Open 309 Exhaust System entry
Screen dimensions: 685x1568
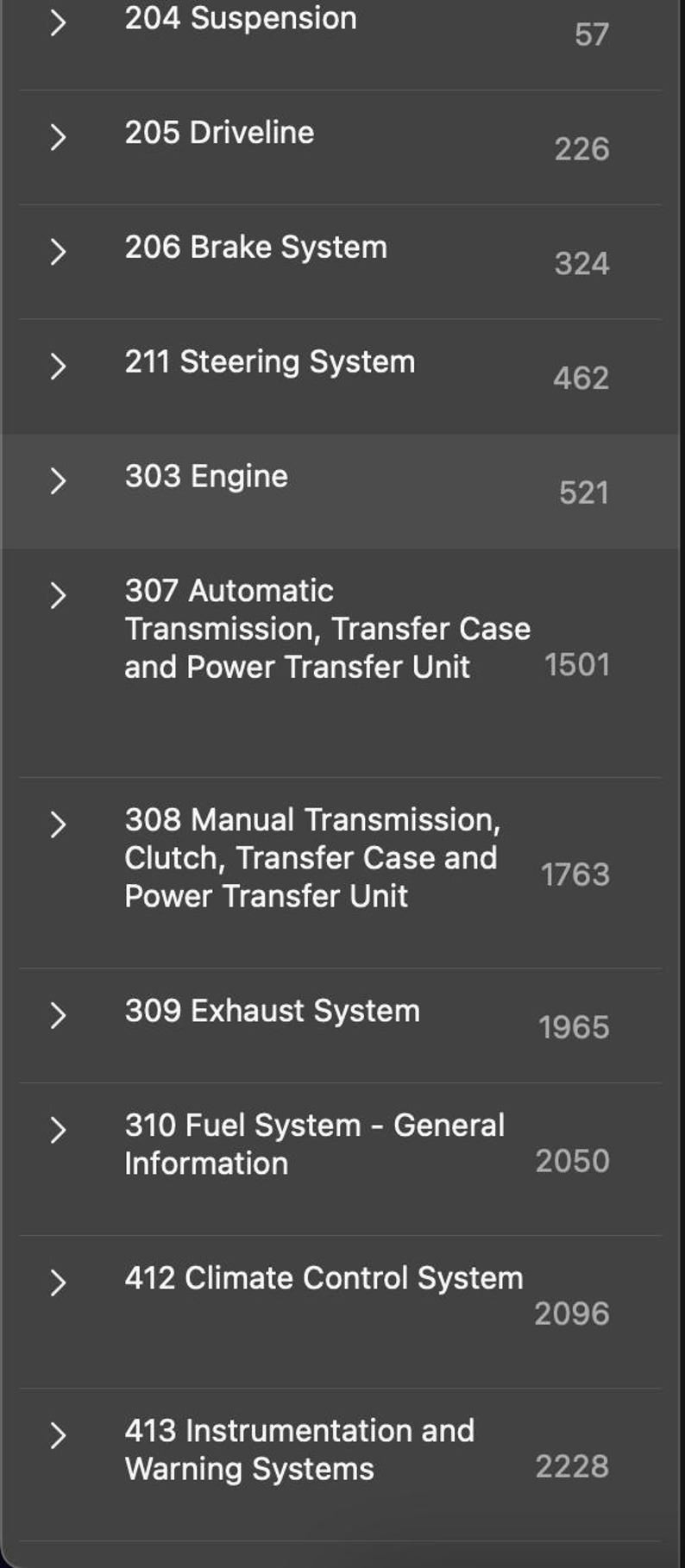[x=272, y=1011]
